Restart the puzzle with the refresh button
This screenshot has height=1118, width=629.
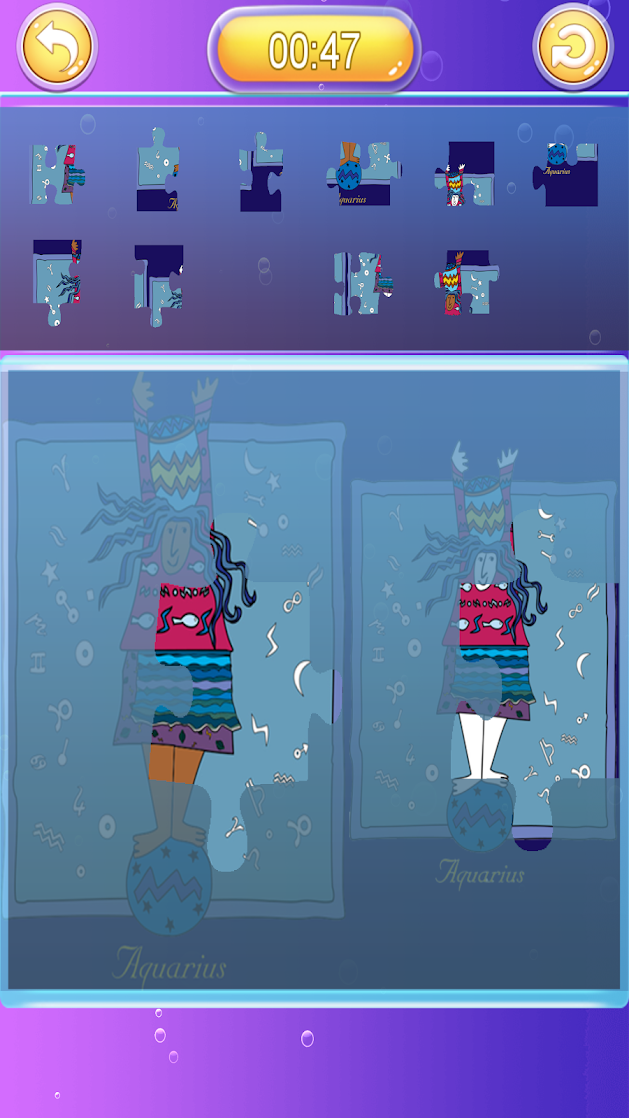573,46
